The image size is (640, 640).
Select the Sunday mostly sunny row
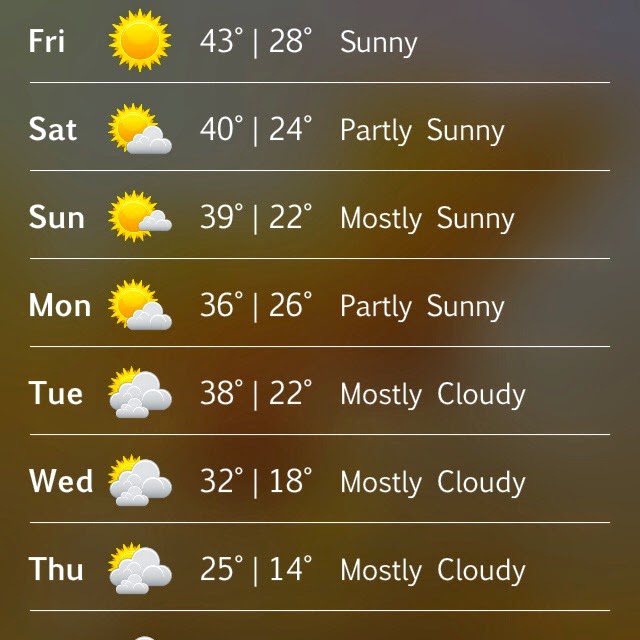320,218
